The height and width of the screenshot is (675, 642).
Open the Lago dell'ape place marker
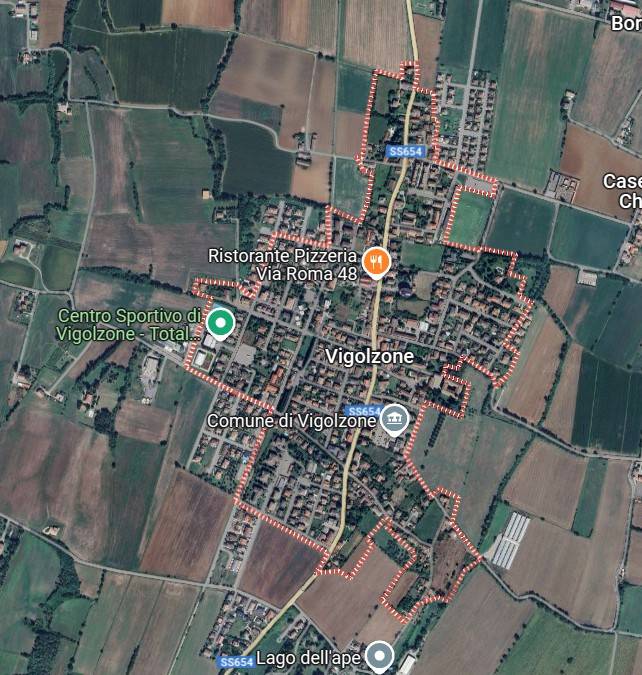[x=379, y=656]
